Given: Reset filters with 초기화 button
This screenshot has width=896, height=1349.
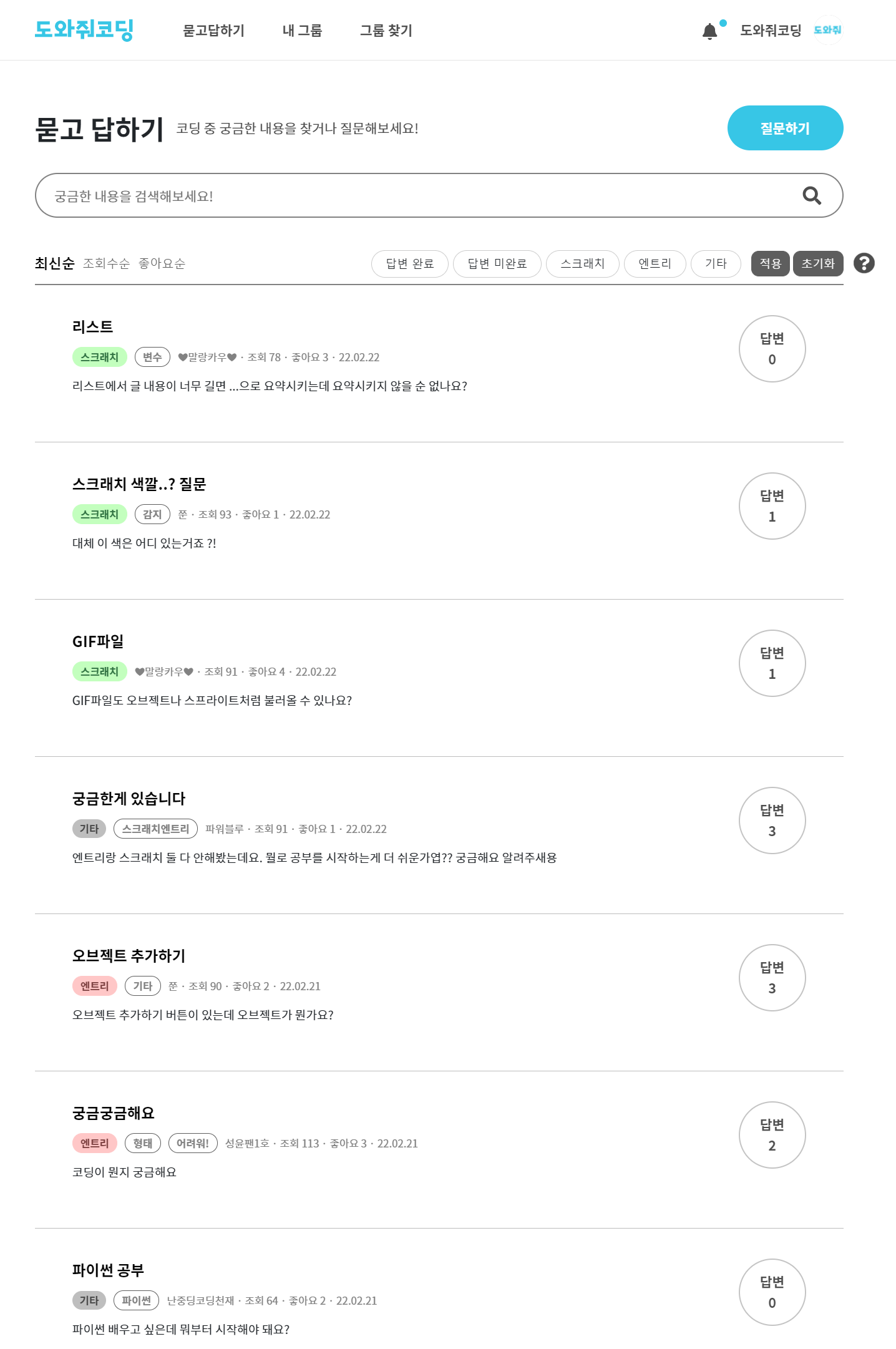Looking at the screenshot, I should pos(817,263).
